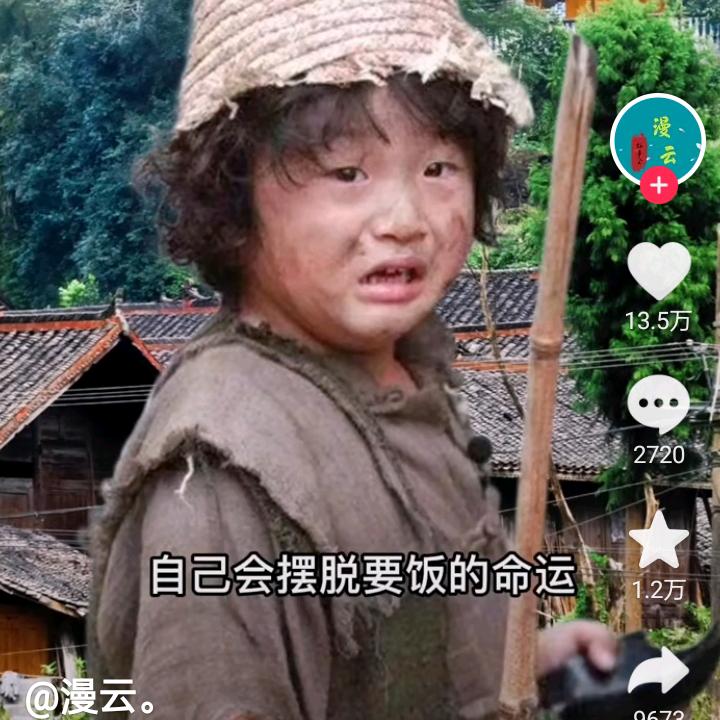
Task: Share this video using the arrow icon
Action: click(658, 672)
